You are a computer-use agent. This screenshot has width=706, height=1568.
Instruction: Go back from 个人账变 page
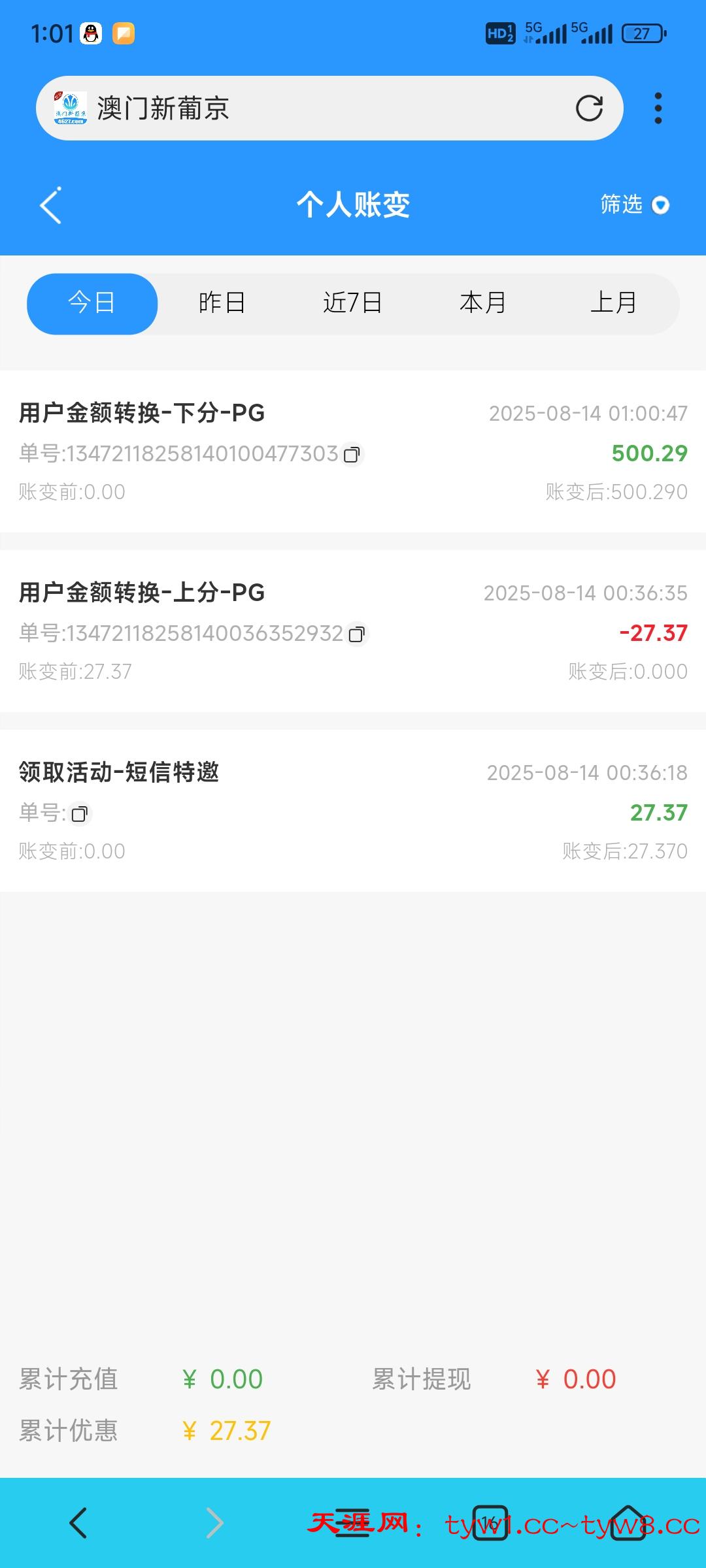[51, 205]
